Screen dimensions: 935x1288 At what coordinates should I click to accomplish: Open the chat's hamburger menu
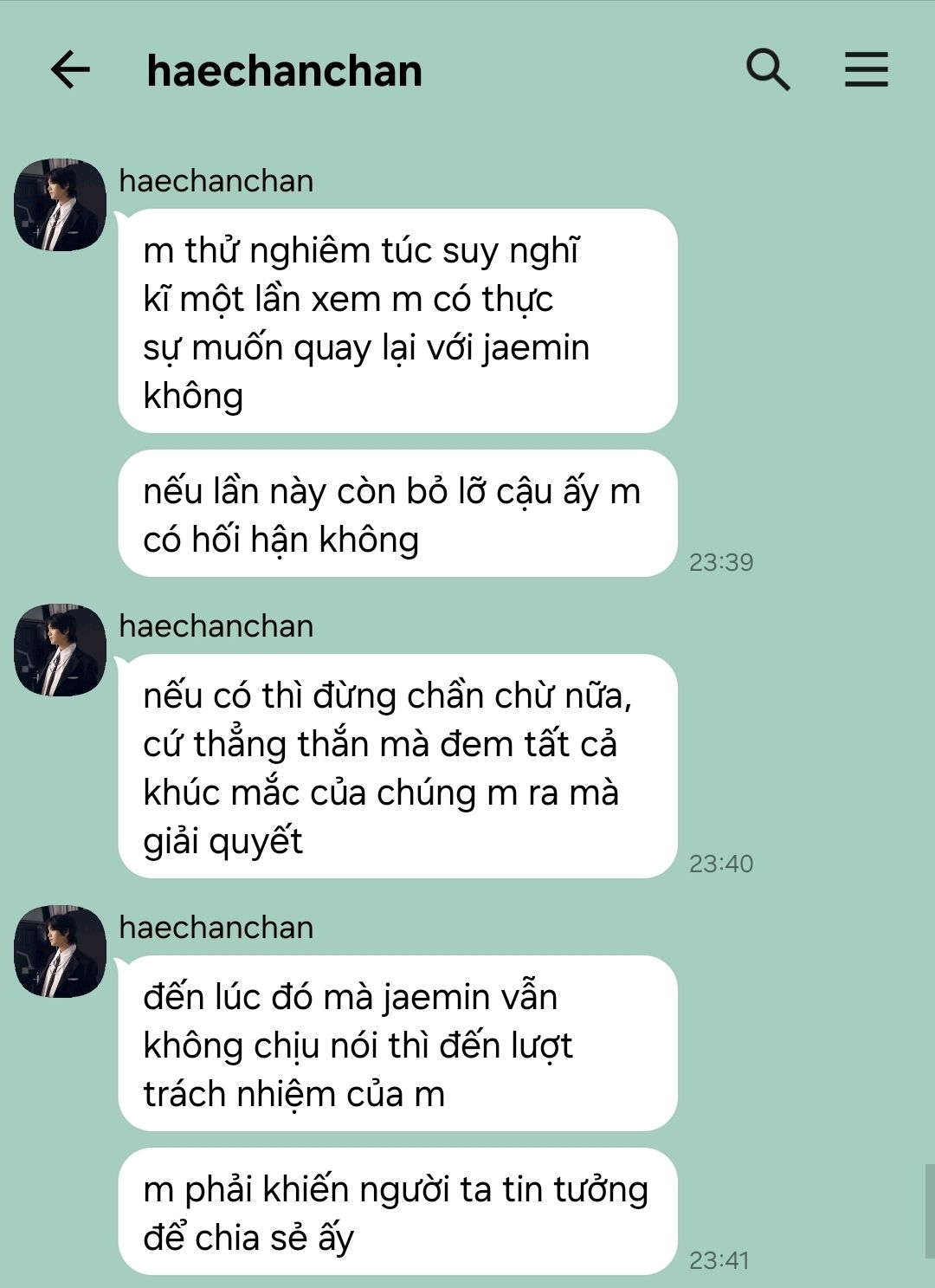tap(867, 69)
